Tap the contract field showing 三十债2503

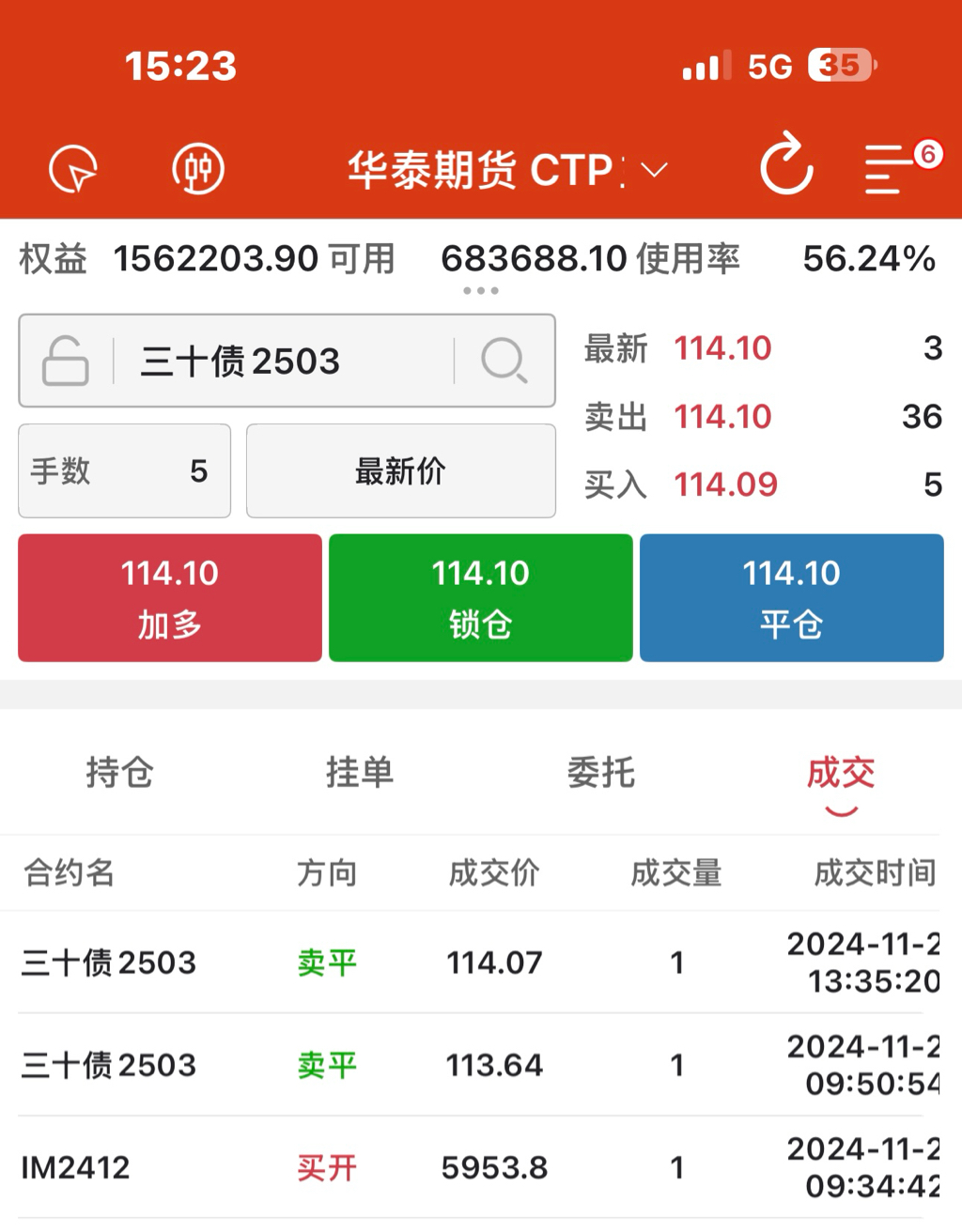pyautogui.click(x=287, y=361)
